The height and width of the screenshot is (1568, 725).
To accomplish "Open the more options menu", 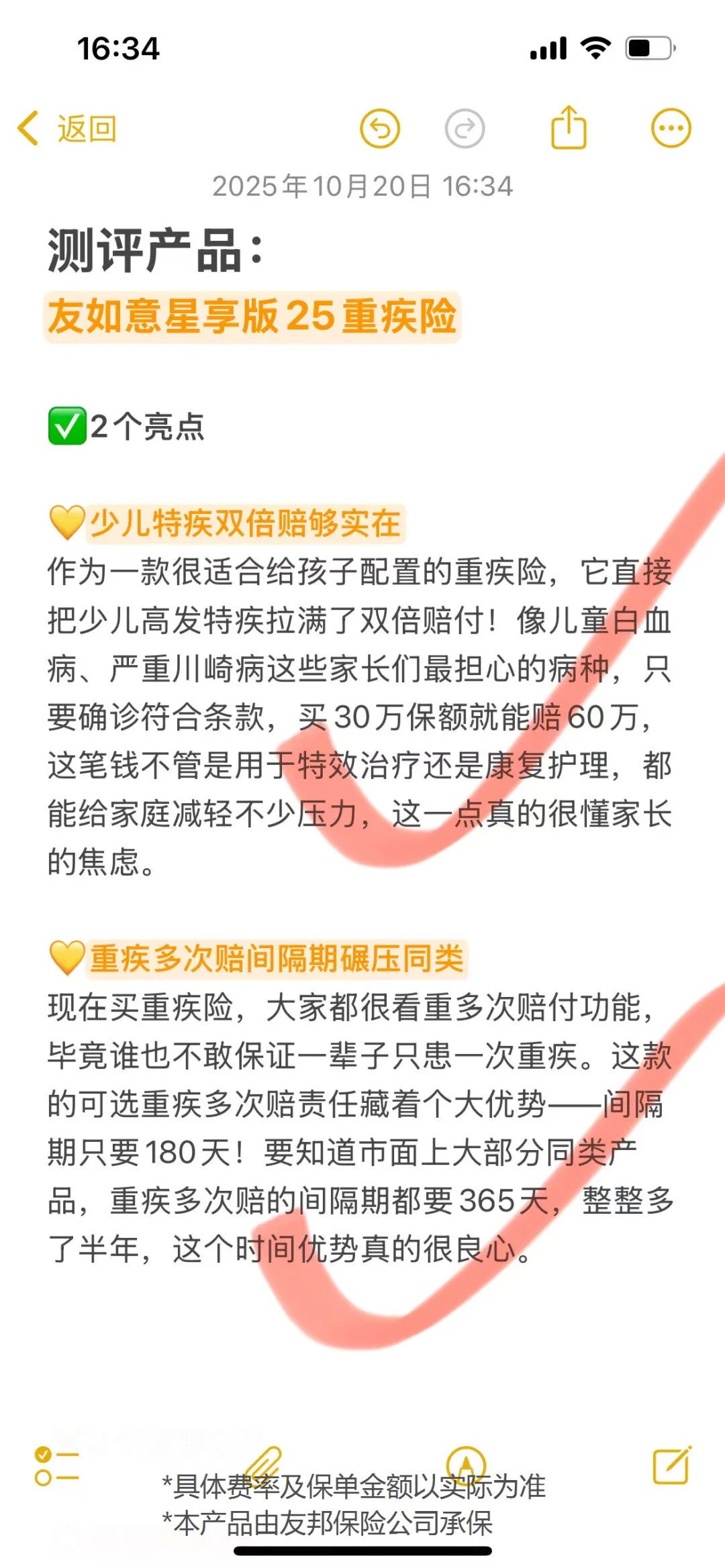I will [671, 127].
